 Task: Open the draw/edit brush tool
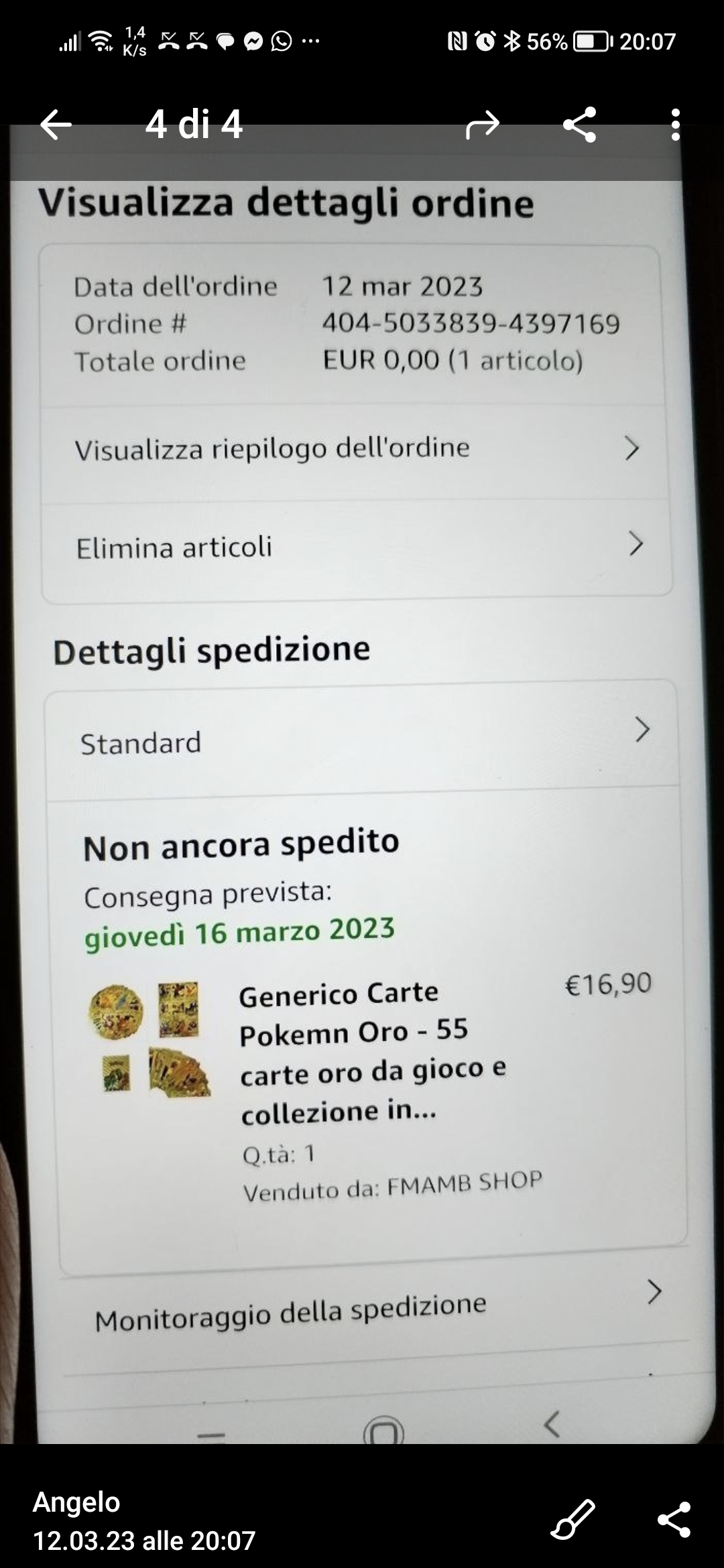pos(572,1518)
